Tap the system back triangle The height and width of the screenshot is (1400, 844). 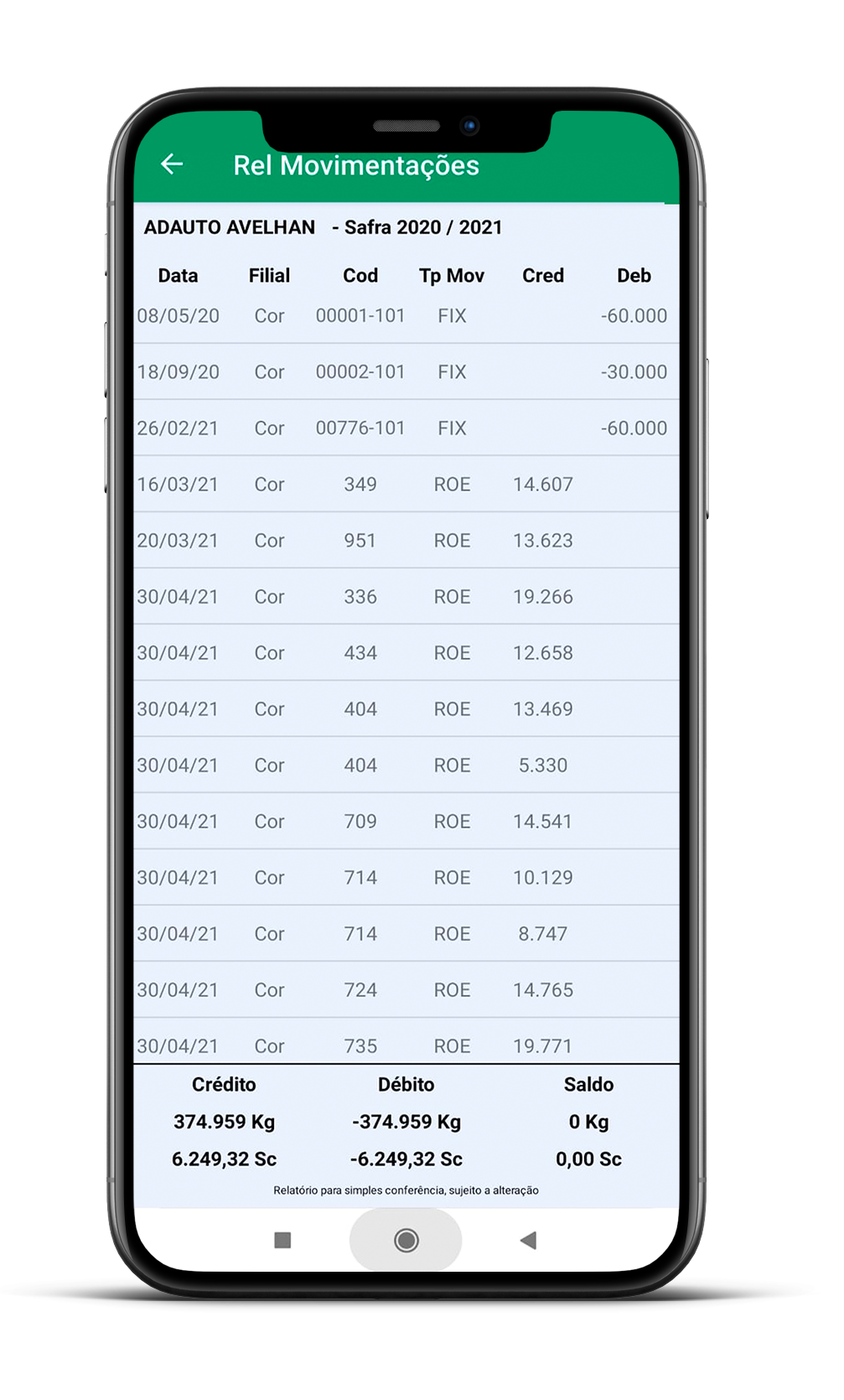pos(528,1240)
